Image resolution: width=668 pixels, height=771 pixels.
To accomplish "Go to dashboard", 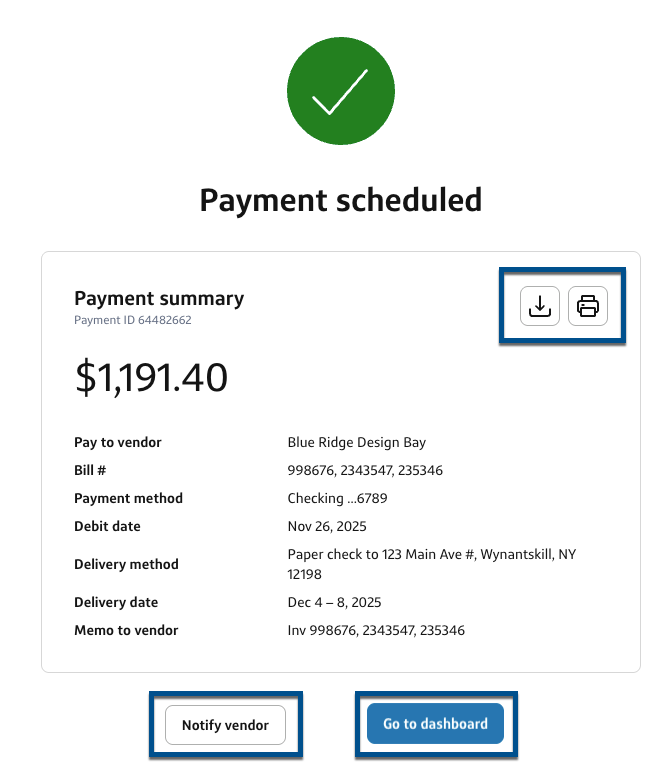I will coord(435,724).
